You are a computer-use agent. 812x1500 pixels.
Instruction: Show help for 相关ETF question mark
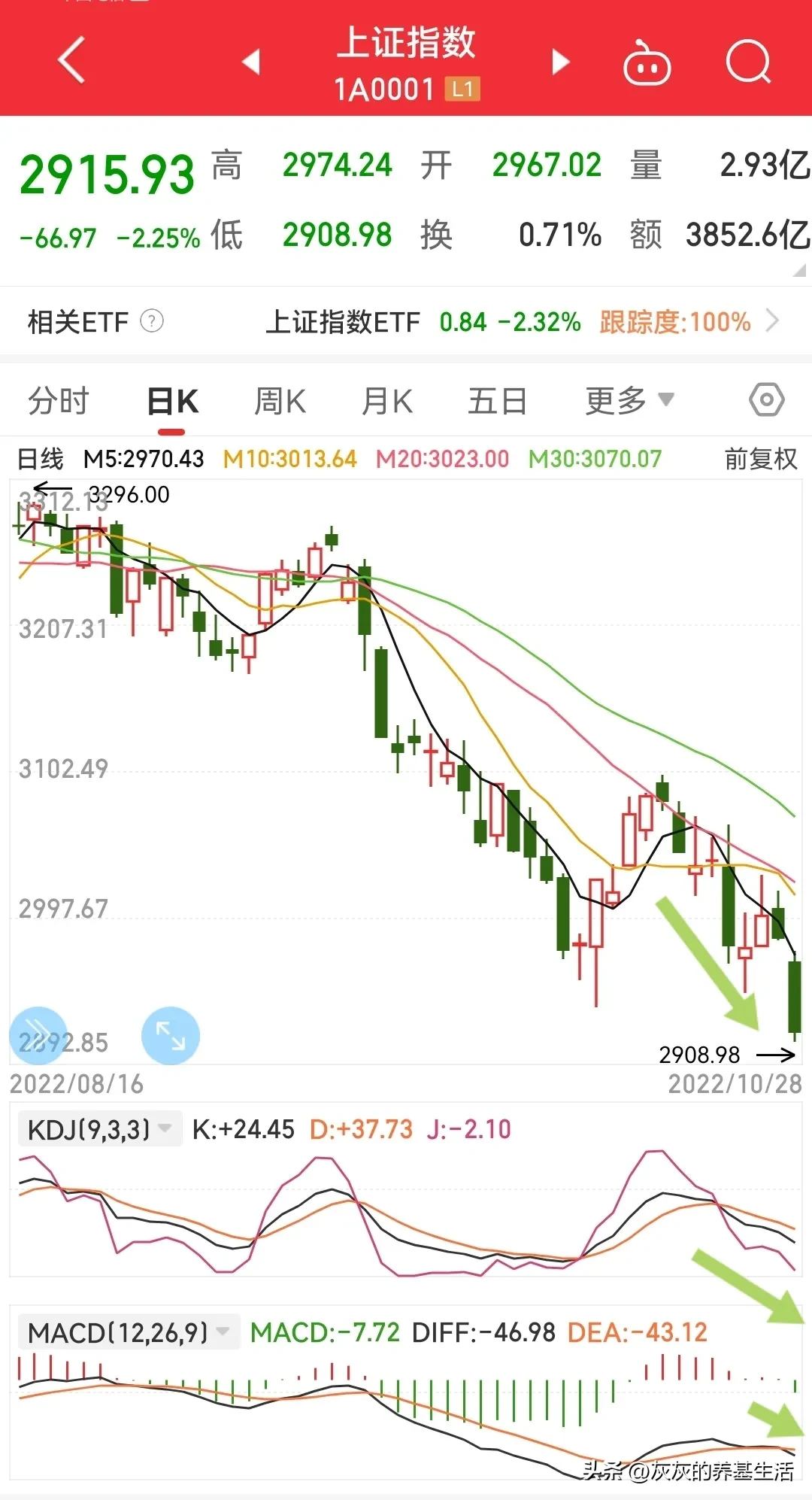[x=152, y=321]
